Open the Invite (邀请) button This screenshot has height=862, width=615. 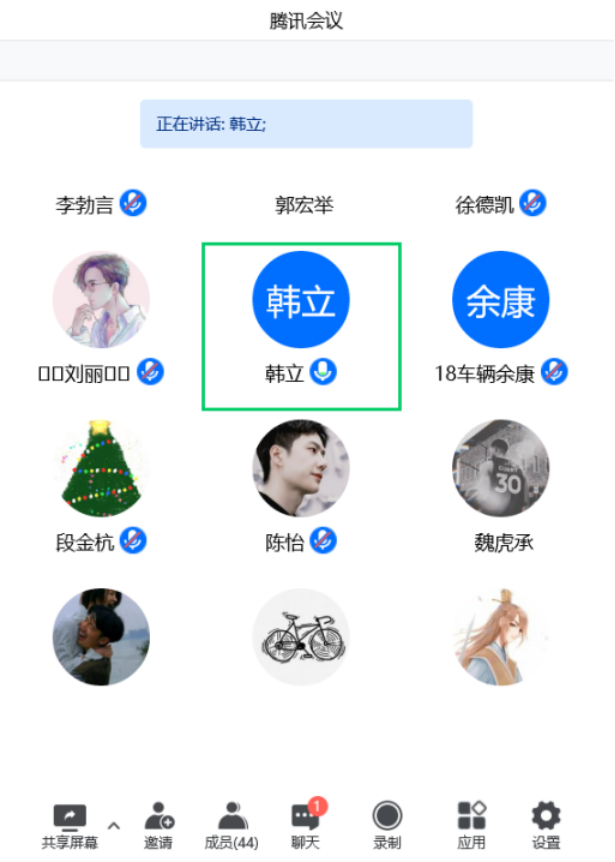[x=158, y=824]
